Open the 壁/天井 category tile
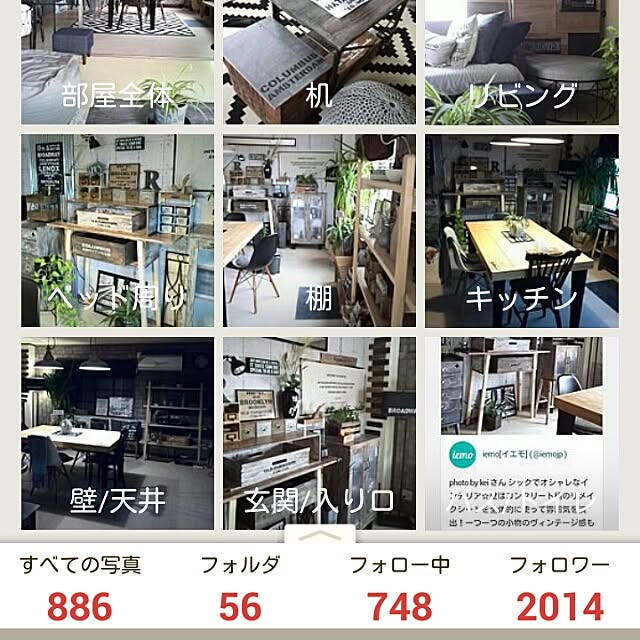Viewport: 640px width, 640px height. click(117, 432)
